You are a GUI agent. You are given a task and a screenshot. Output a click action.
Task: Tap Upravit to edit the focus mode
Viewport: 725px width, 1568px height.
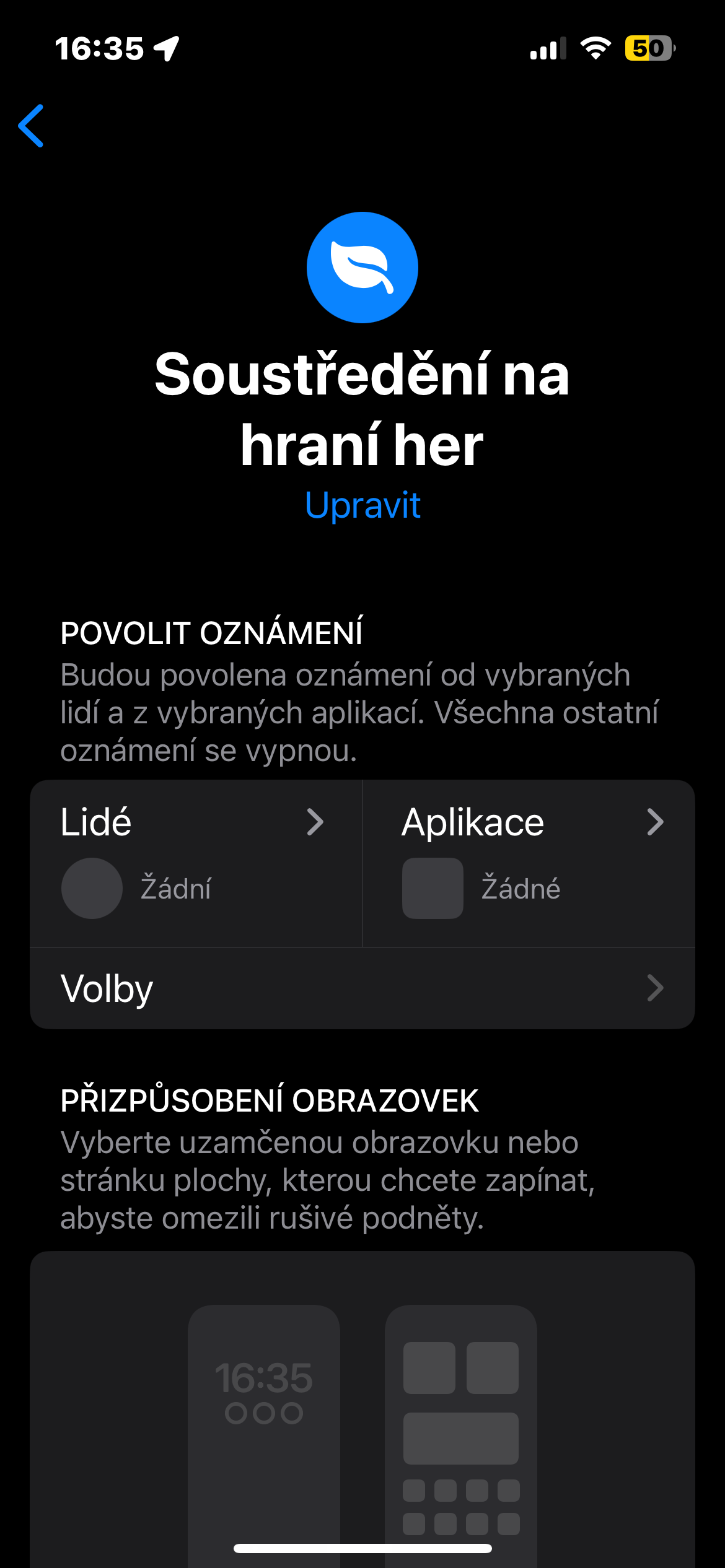pyautogui.click(x=362, y=505)
